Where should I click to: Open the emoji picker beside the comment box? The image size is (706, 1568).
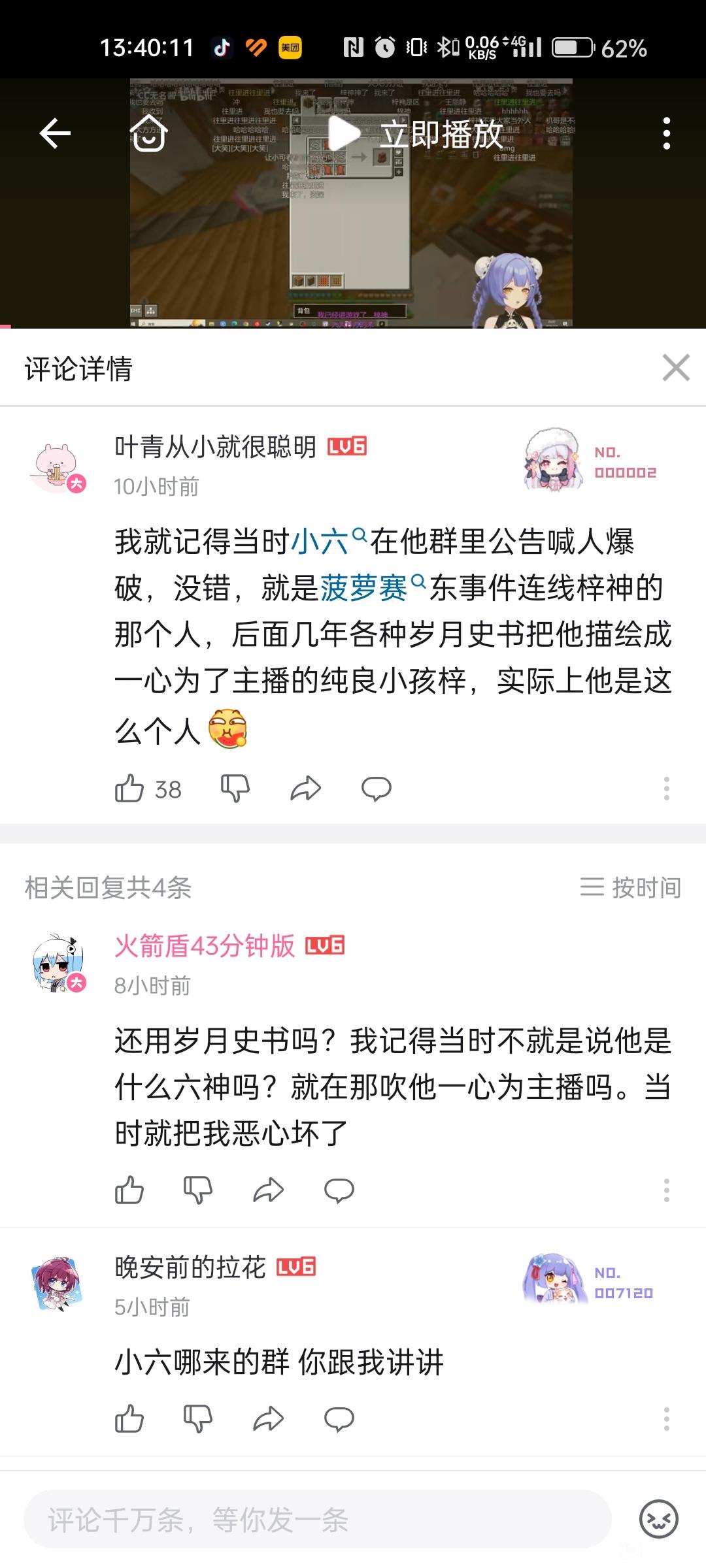[x=659, y=1519]
